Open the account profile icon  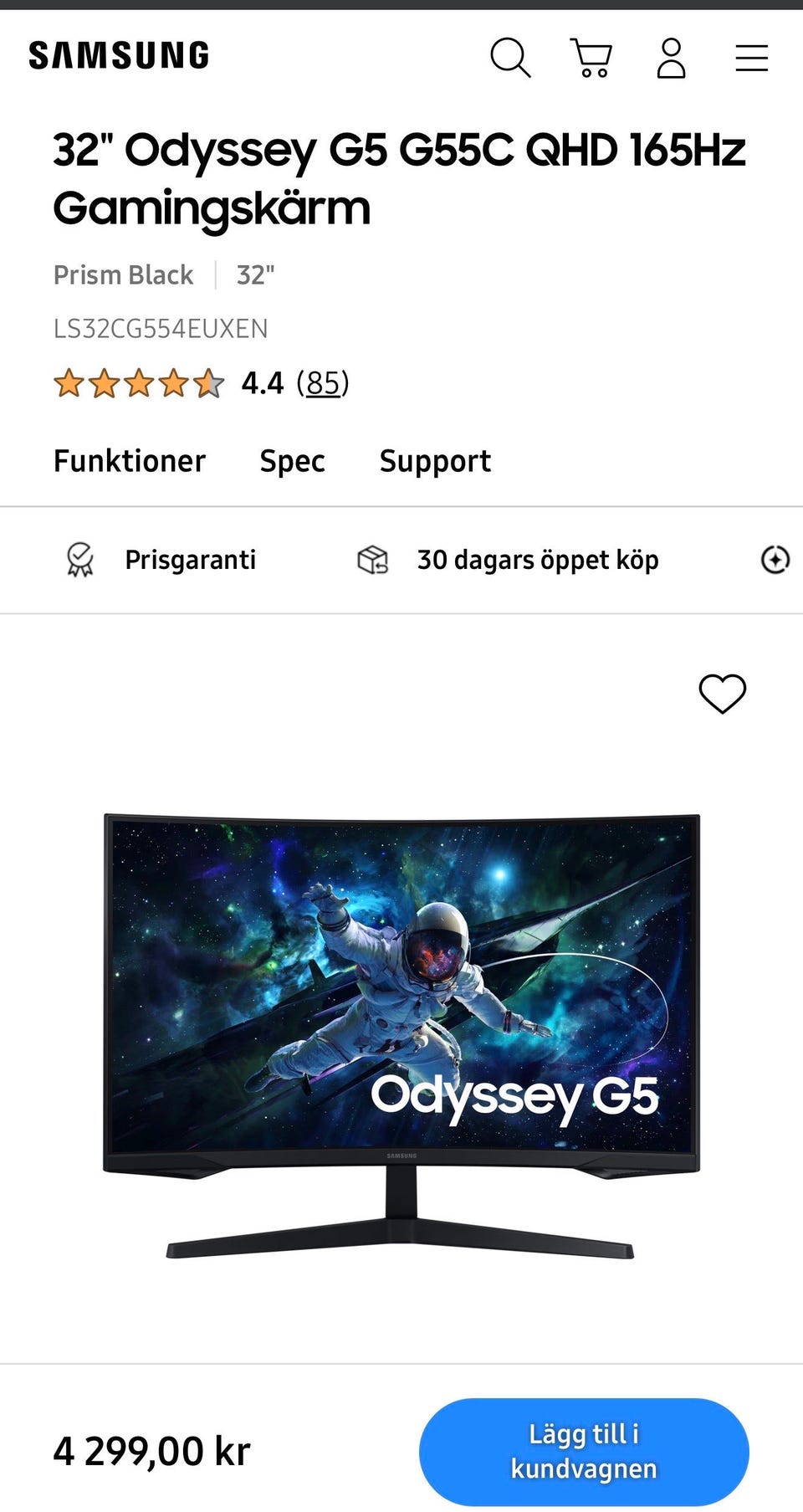point(670,57)
